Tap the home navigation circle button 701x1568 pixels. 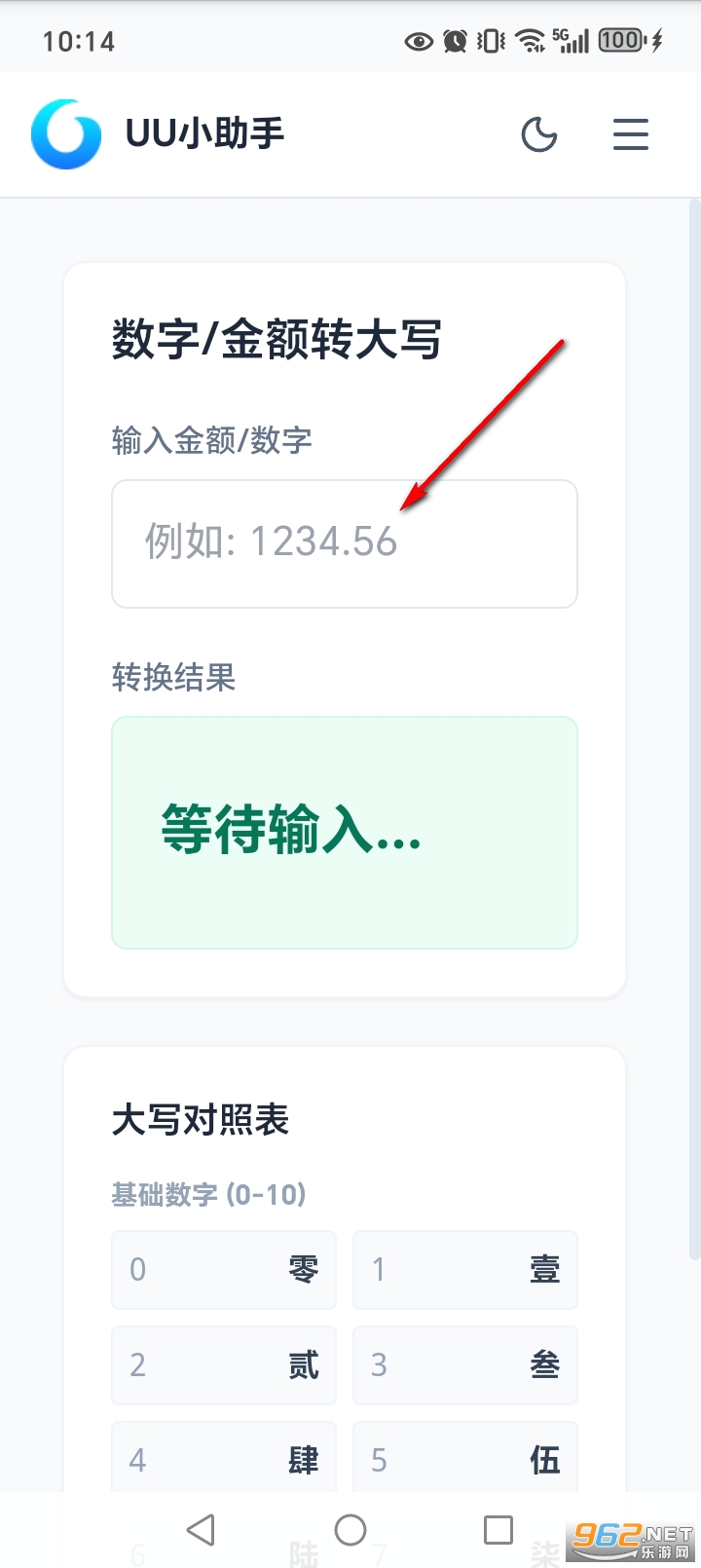tap(350, 1529)
